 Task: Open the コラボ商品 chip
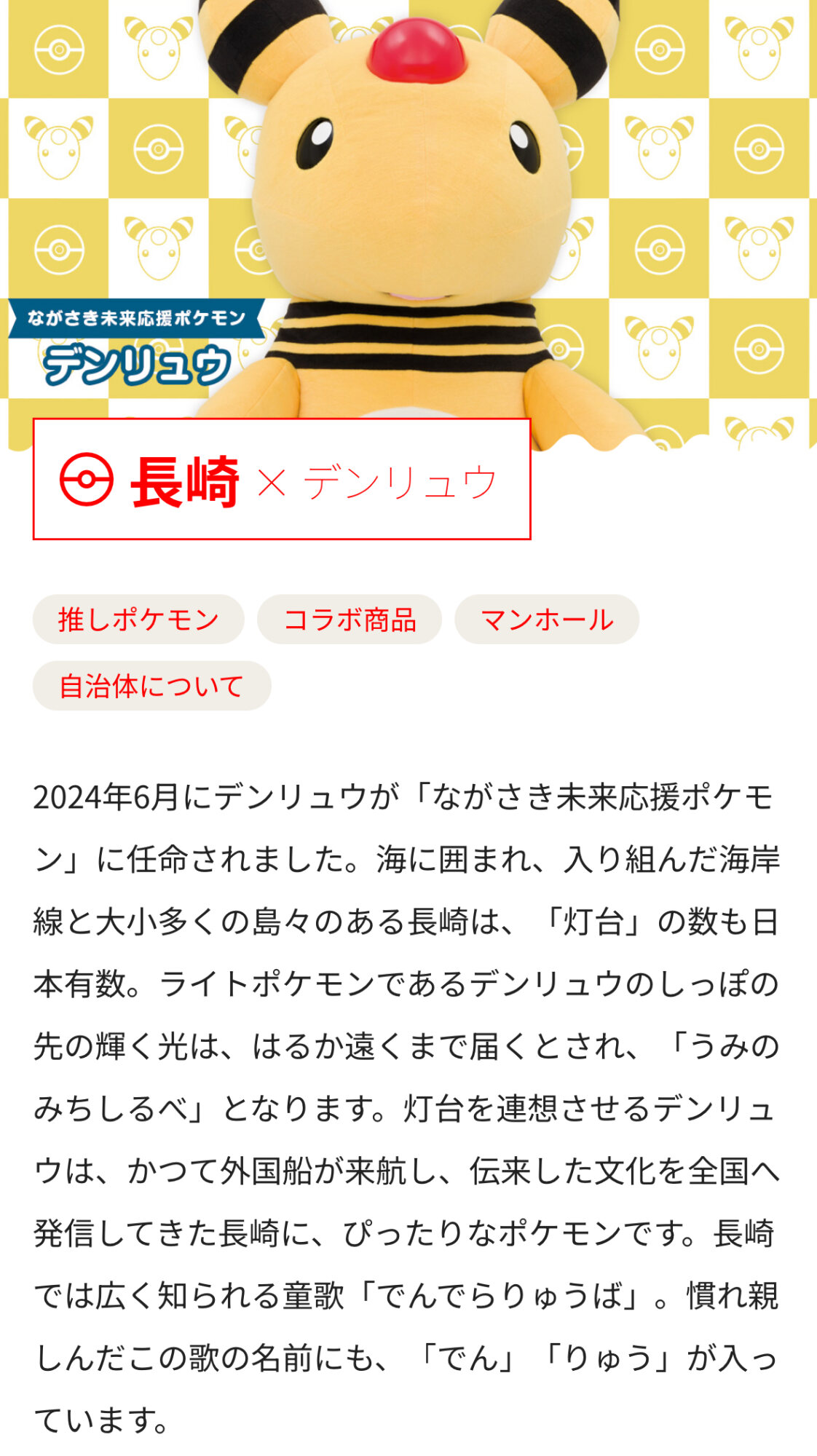point(350,620)
